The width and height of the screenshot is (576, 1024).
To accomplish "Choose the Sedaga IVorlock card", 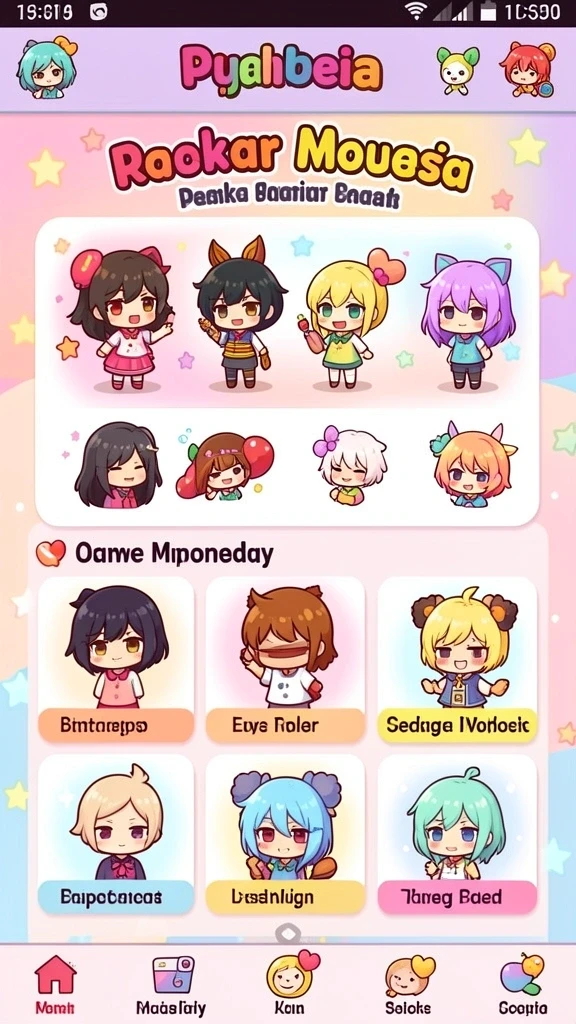I will 458,660.
